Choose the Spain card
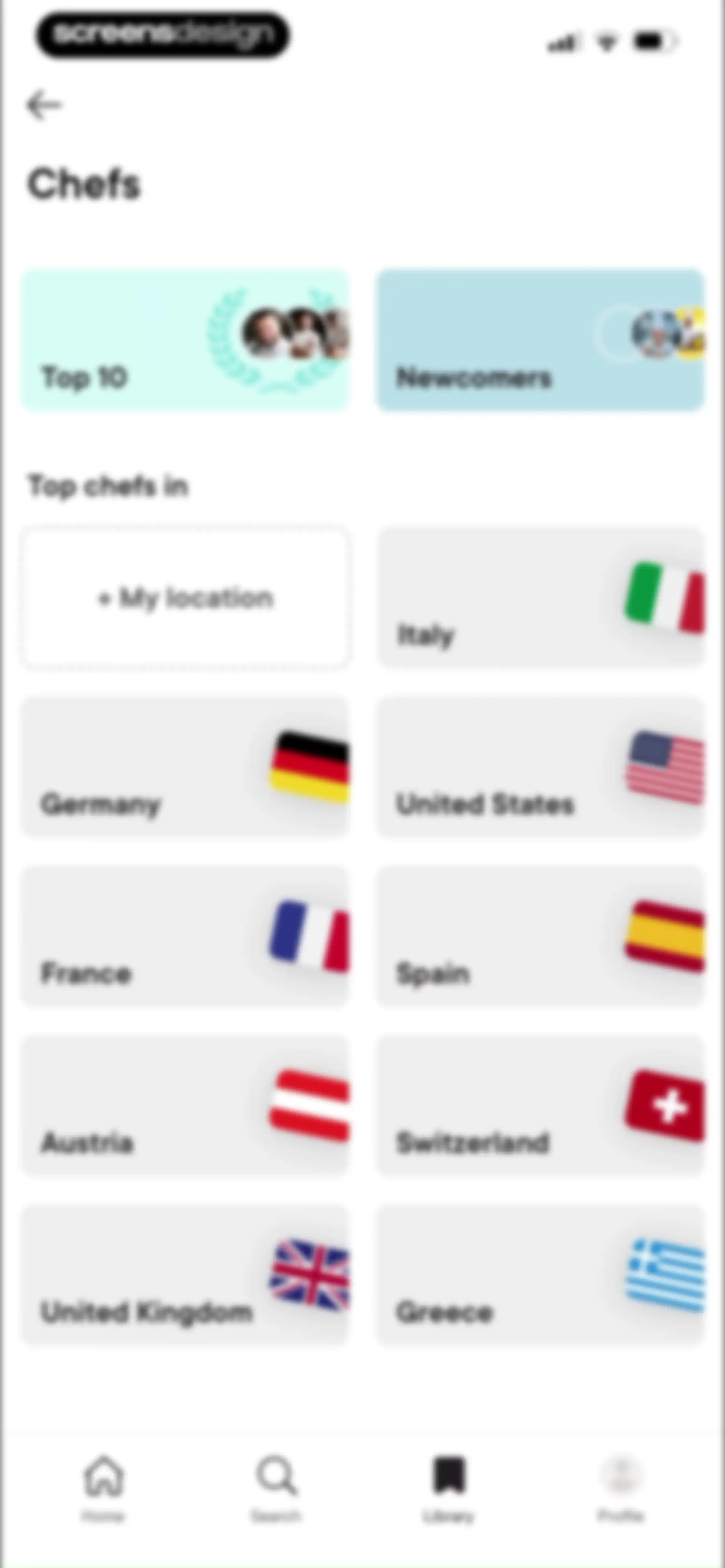The width and height of the screenshot is (725, 1568). pyautogui.click(x=540, y=936)
